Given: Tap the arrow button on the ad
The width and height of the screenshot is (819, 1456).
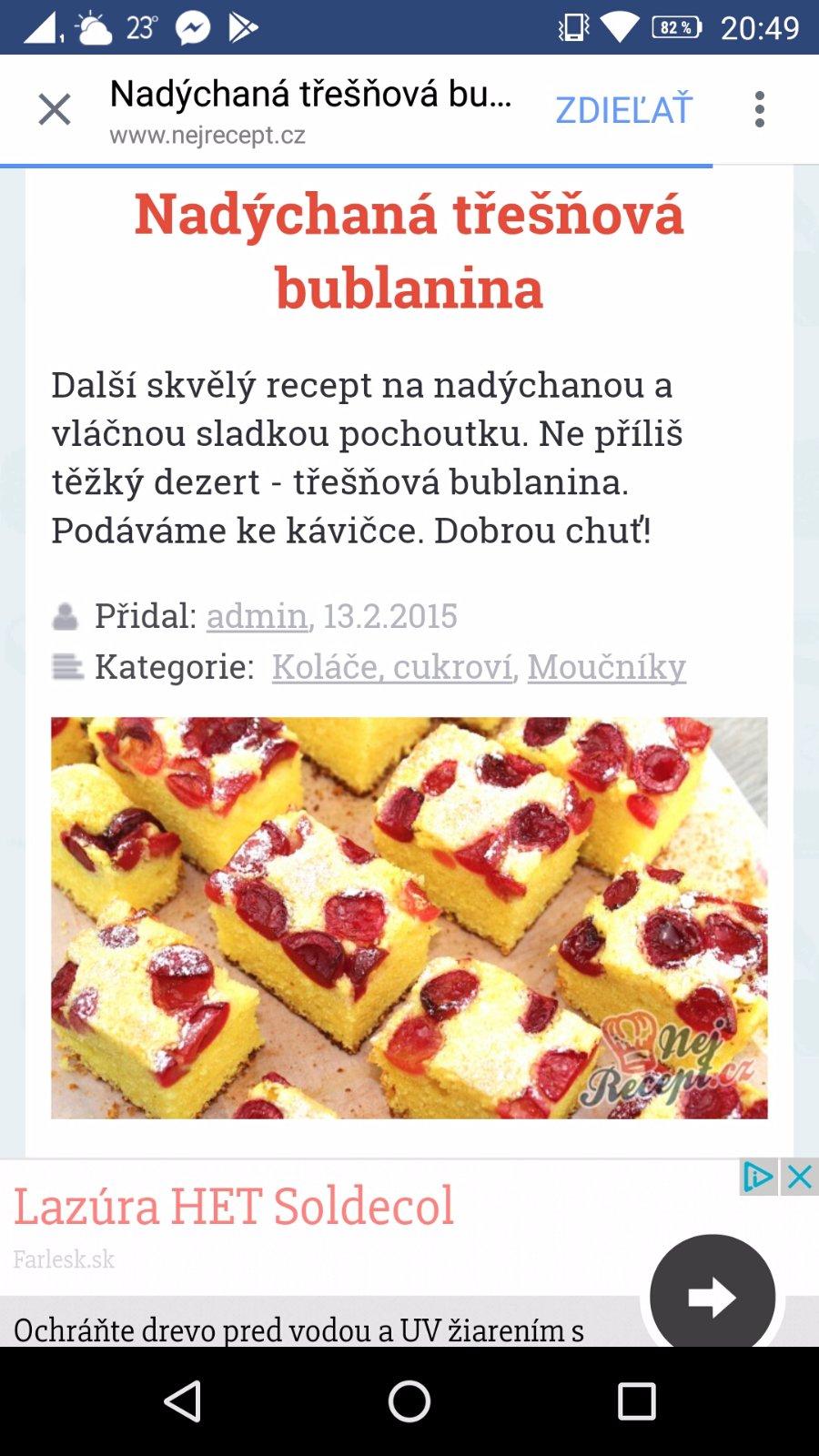Looking at the screenshot, I should click(712, 1297).
